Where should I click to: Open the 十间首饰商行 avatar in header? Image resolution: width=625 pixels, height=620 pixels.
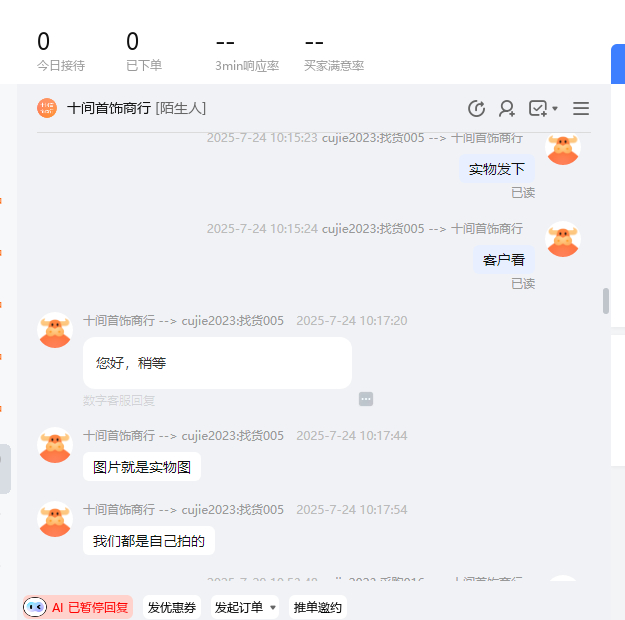click(x=47, y=108)
